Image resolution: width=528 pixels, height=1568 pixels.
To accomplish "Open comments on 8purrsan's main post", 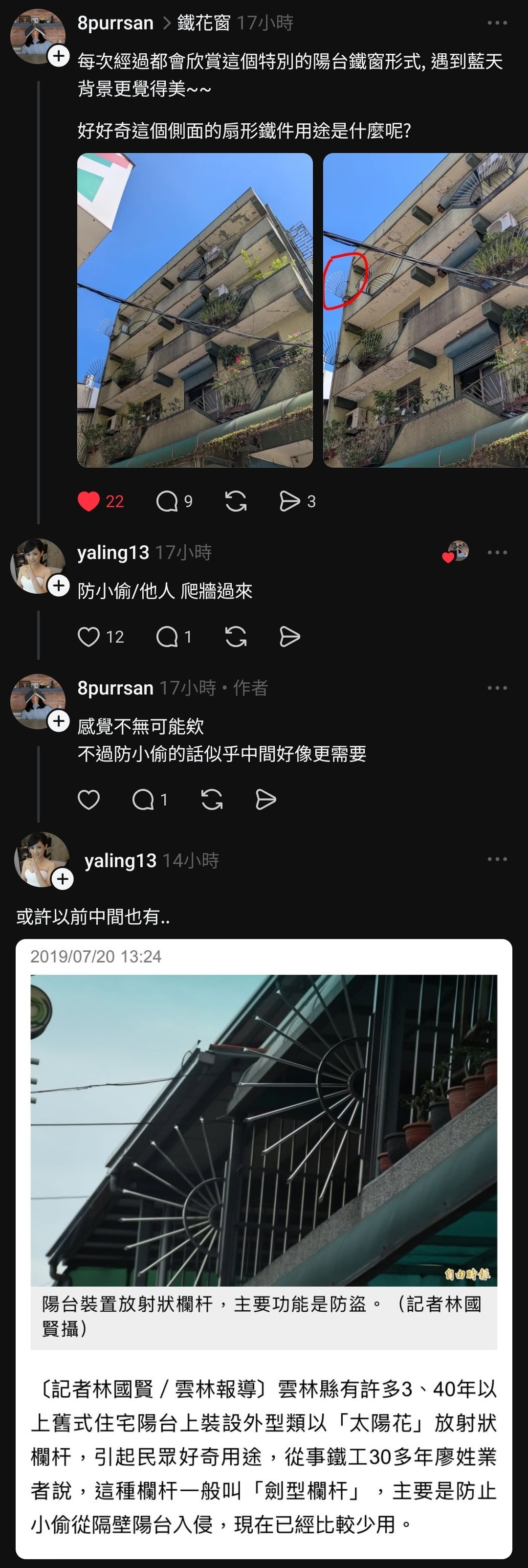I will point(167,501).
